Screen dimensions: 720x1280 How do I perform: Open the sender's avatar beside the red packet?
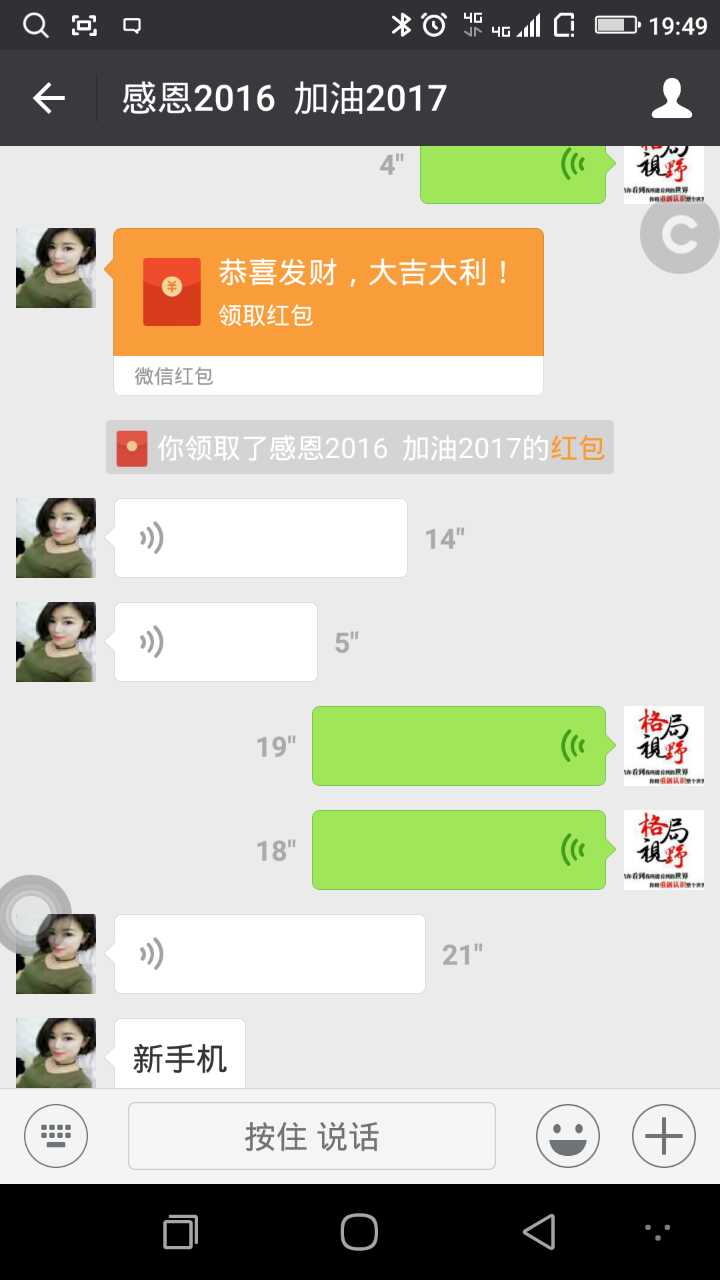pos(56,268)
